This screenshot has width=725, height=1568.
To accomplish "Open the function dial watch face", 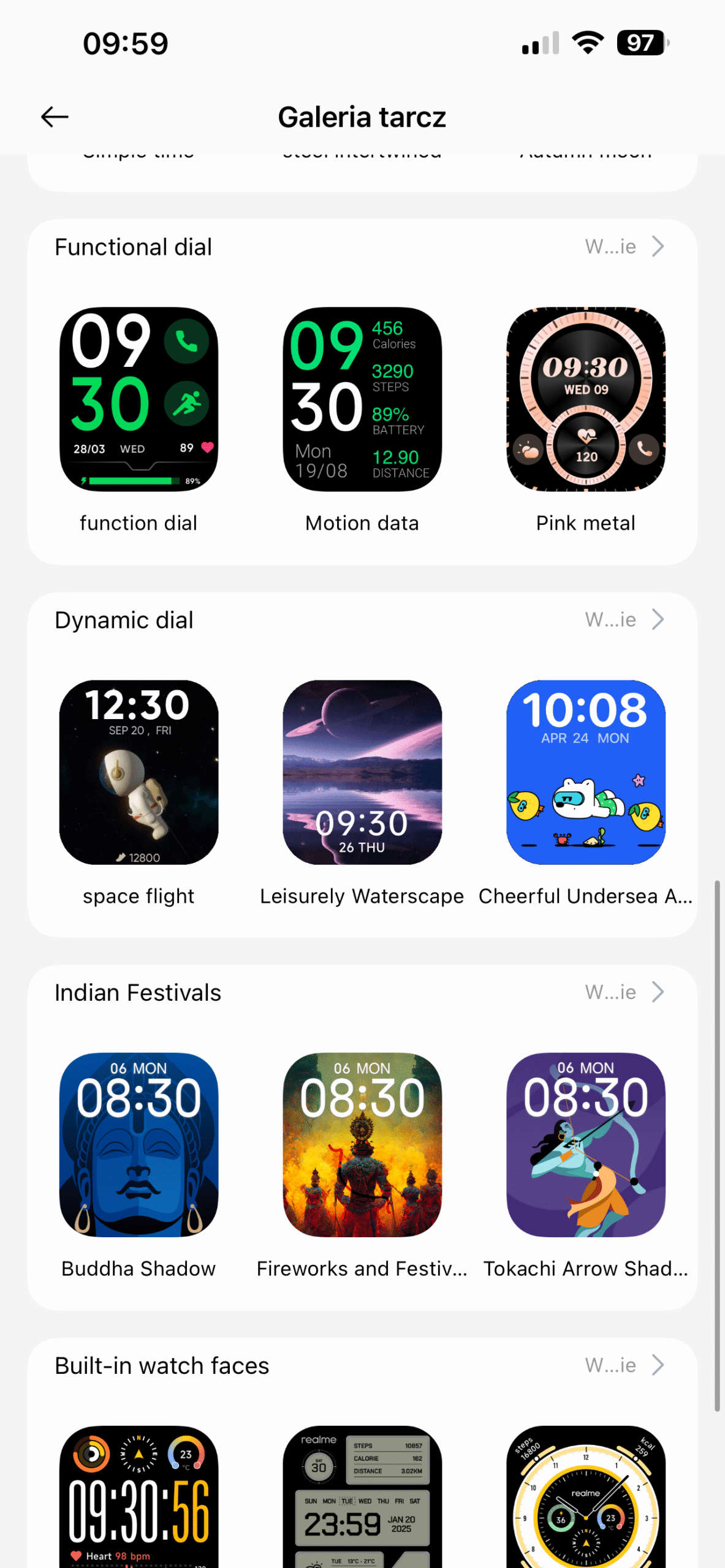I will point(139,399).
